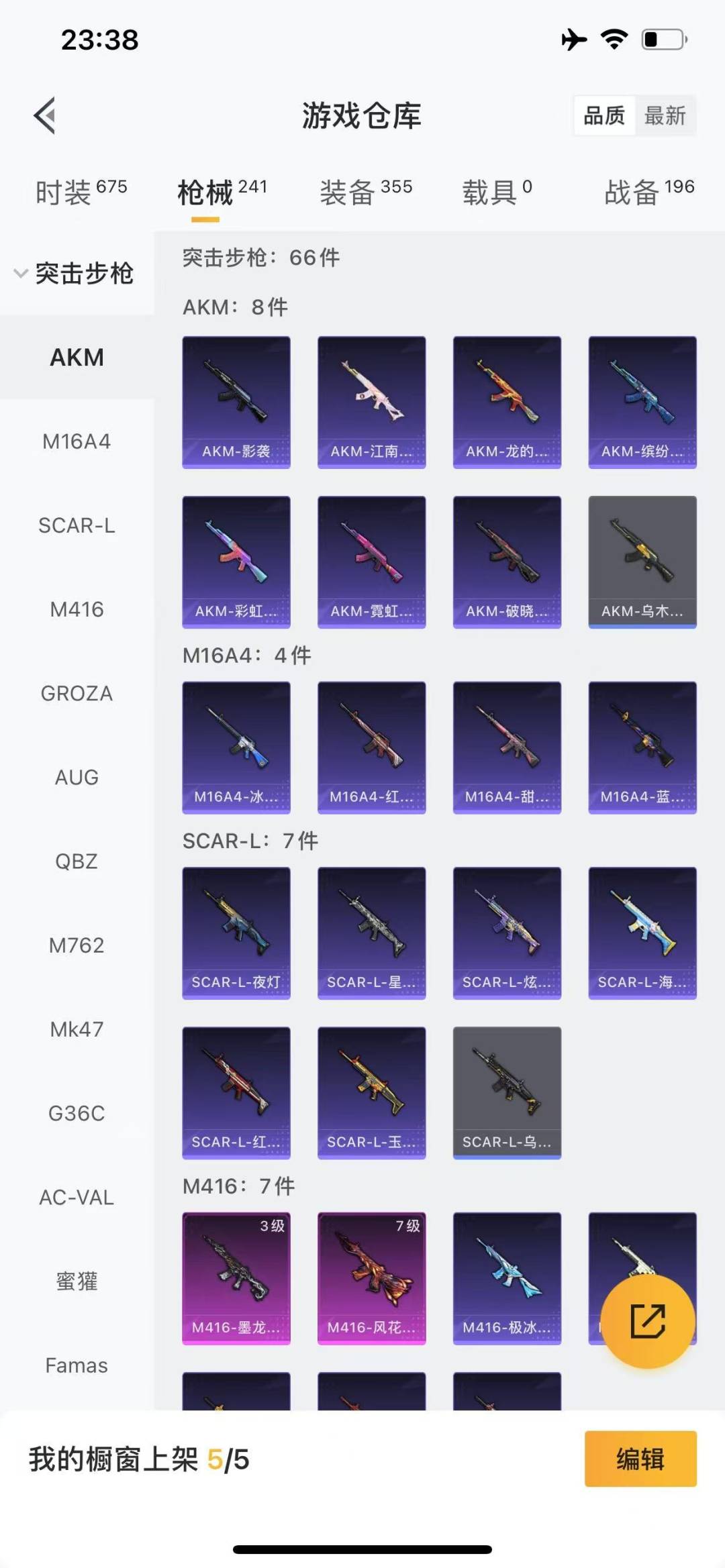The height and width of the screenshot is (1568, 725).
Task: Open the AKM-乌木 skin tile
Action: pyautogui.click(x=642, y=562)
